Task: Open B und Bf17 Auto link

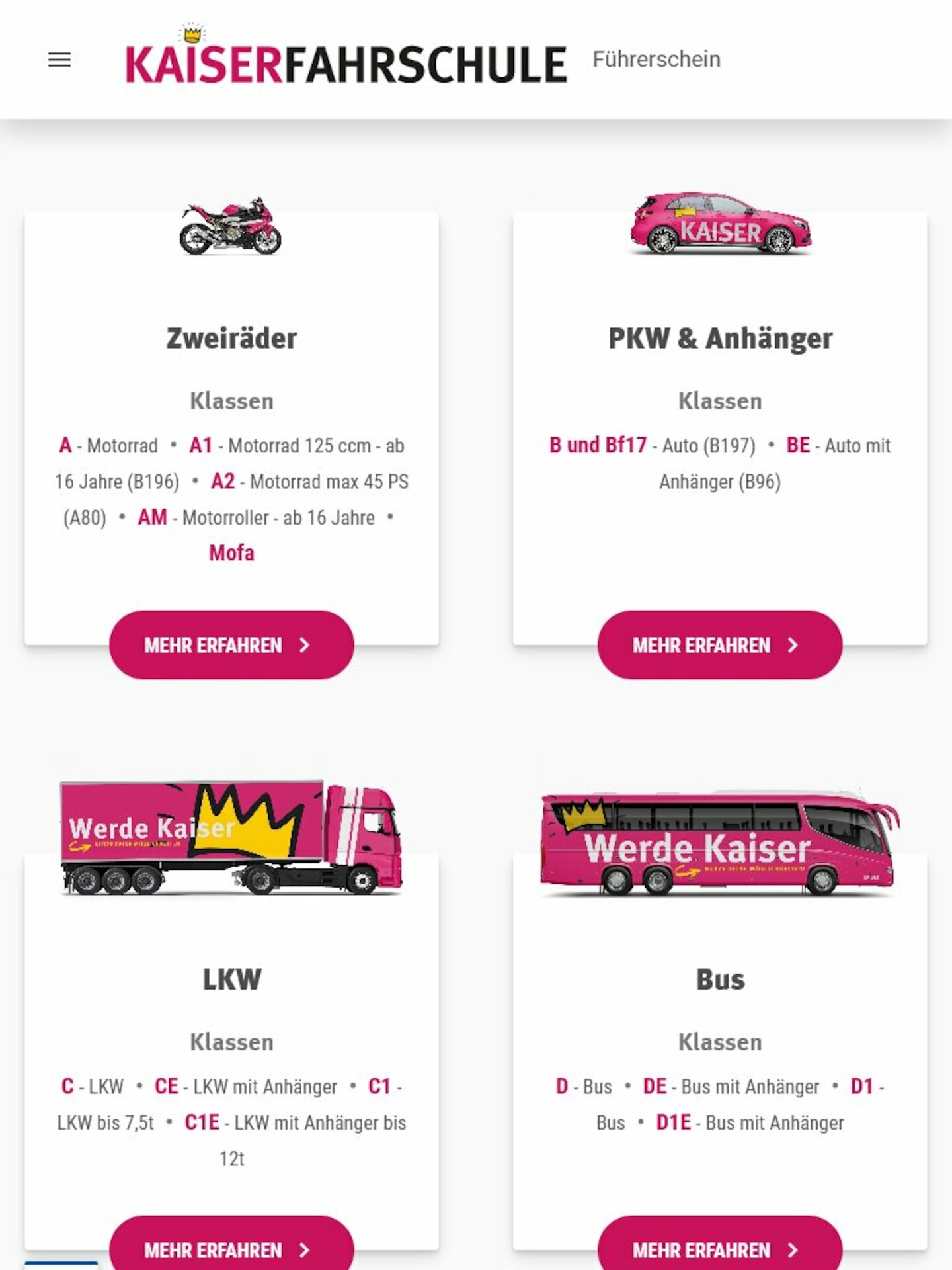Action: click(x=598, y=445)
